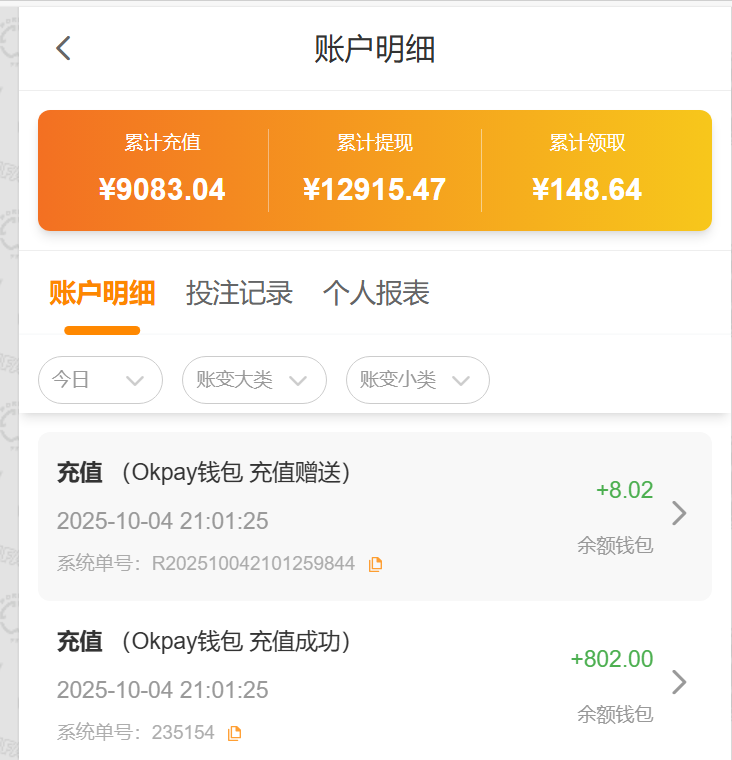
Task: Switch to the 个人报表 tab
Action: 376,293
